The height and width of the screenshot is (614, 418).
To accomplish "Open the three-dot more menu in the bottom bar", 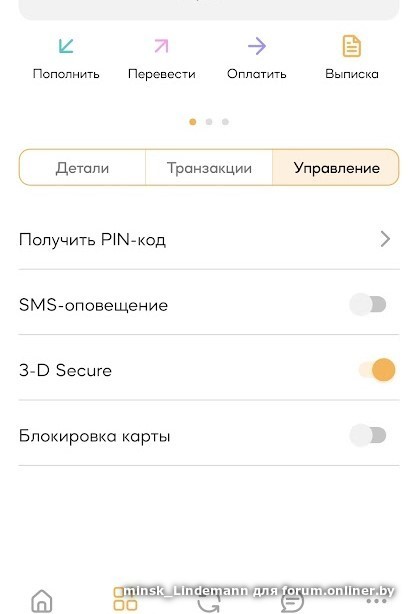I will point(376,601).
